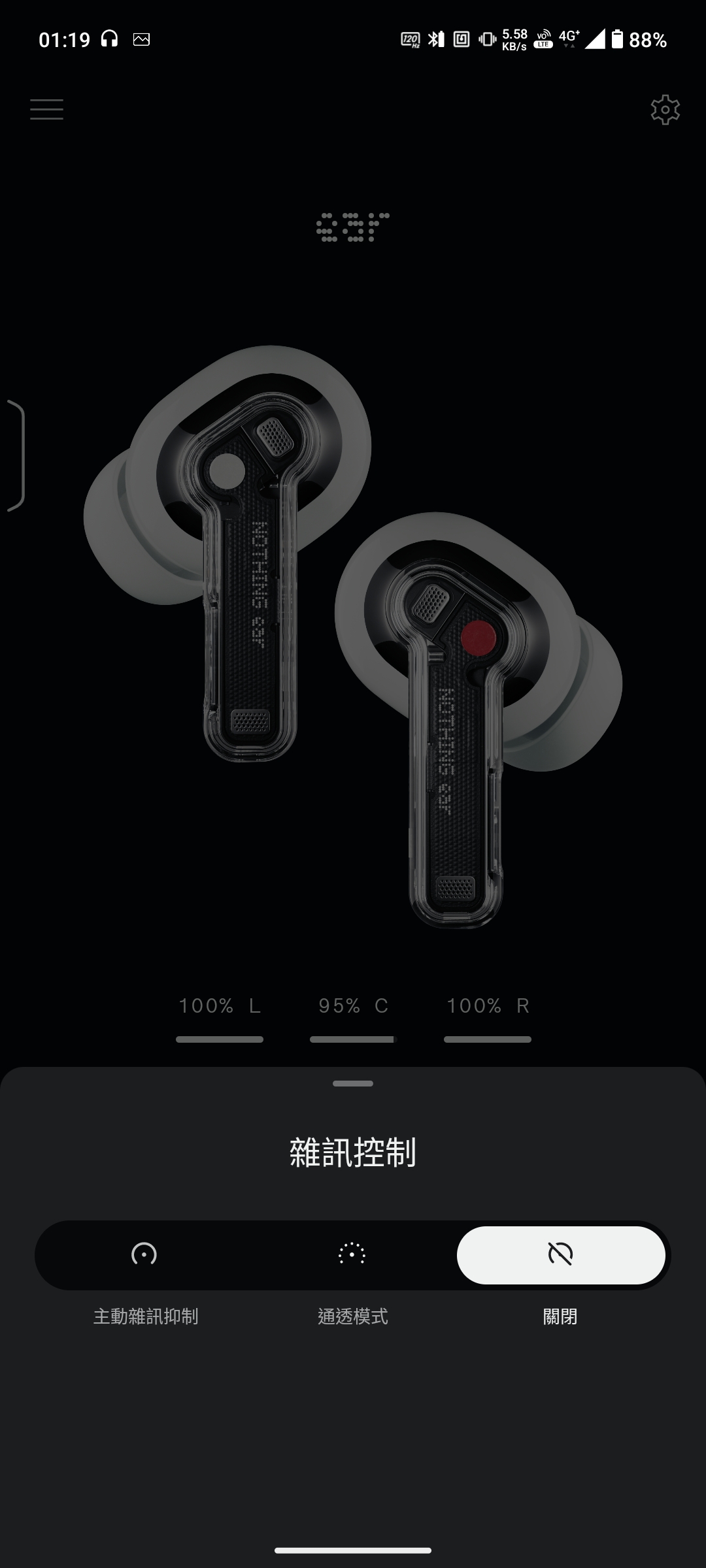
Task: Select the noise control off option (關閉)
Action: pyautogui.click(x=560, y=1254)
